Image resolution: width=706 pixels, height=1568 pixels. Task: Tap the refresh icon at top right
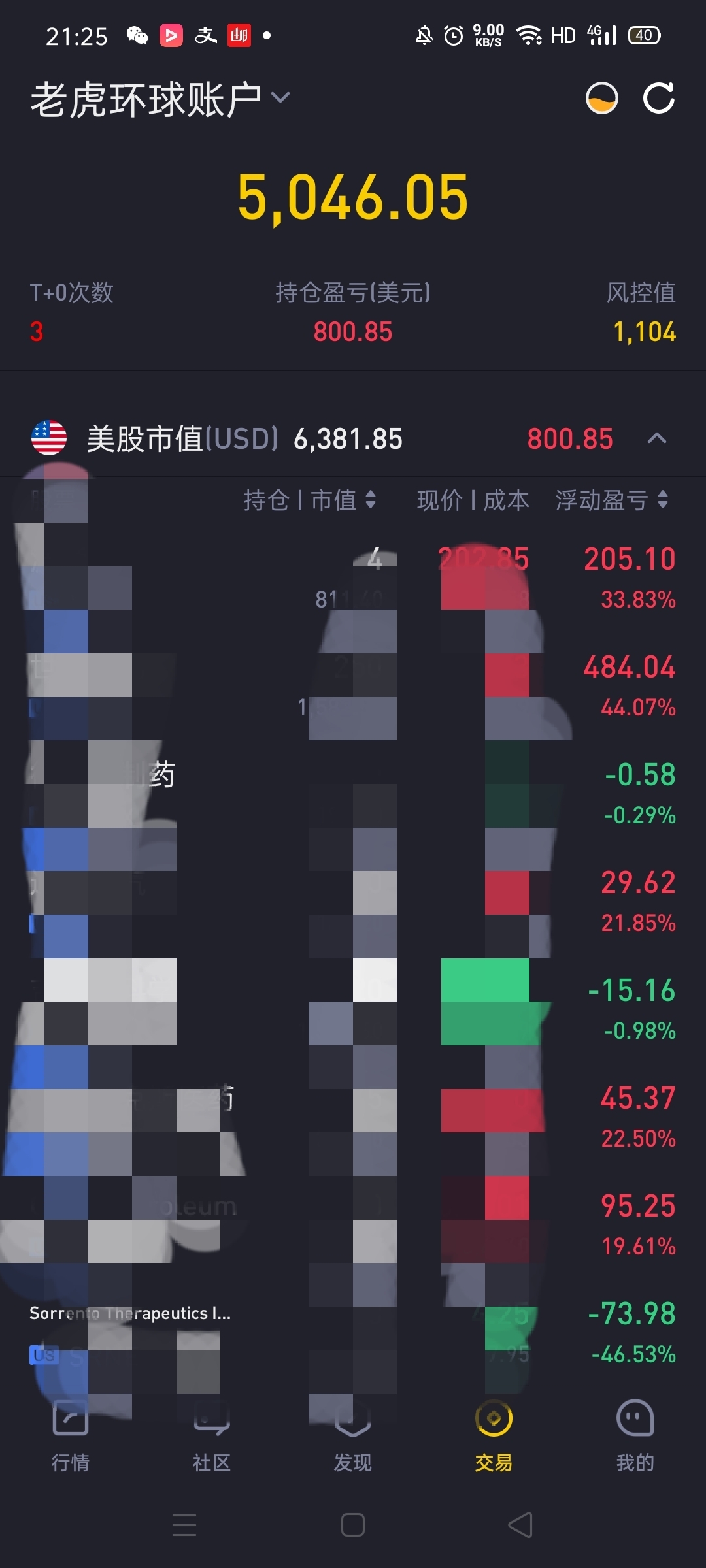(658, 99)
